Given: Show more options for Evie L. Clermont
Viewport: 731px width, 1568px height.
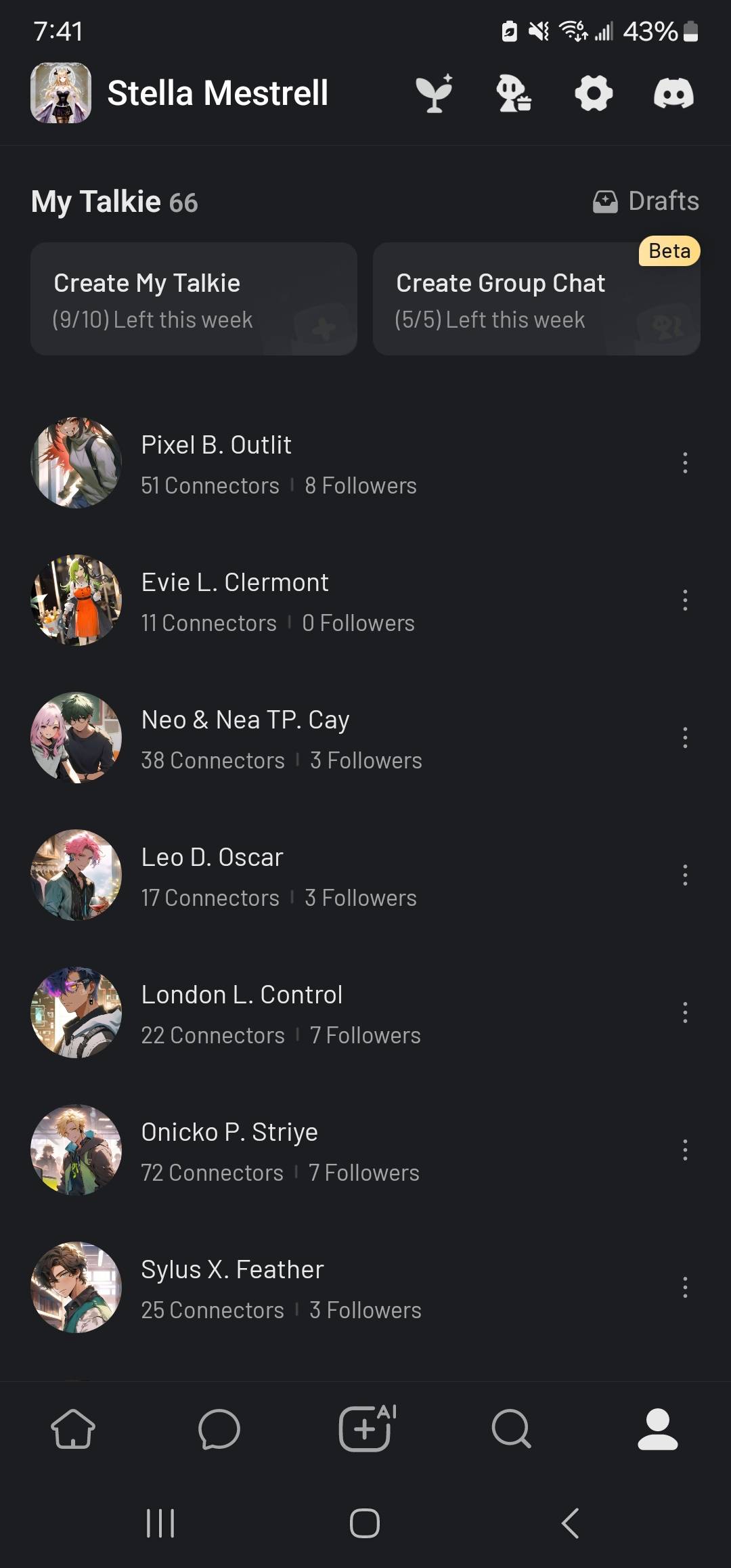Looking at the screenshot, I should tap(685, 601).
